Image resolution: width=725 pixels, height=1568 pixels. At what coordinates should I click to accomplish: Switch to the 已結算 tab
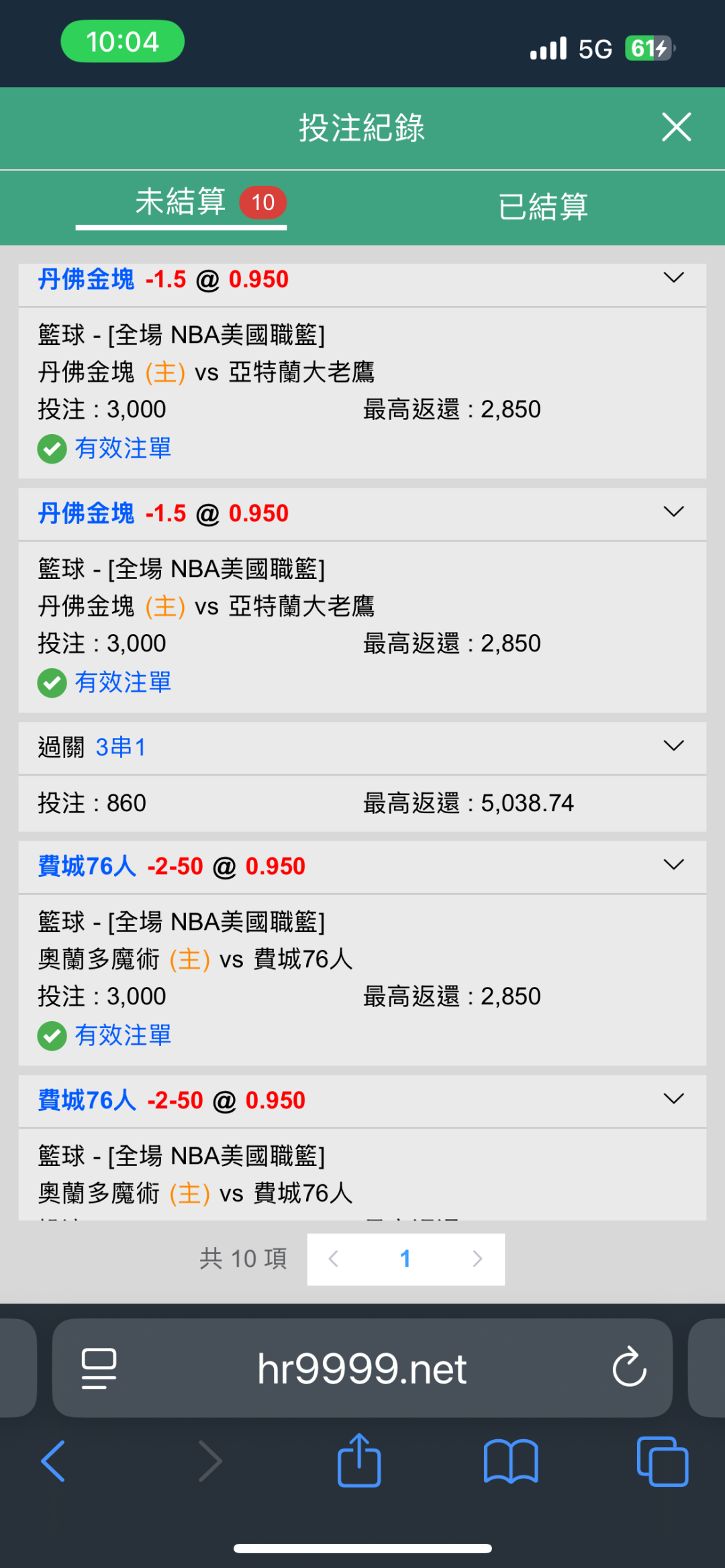[x=543, y=207]
